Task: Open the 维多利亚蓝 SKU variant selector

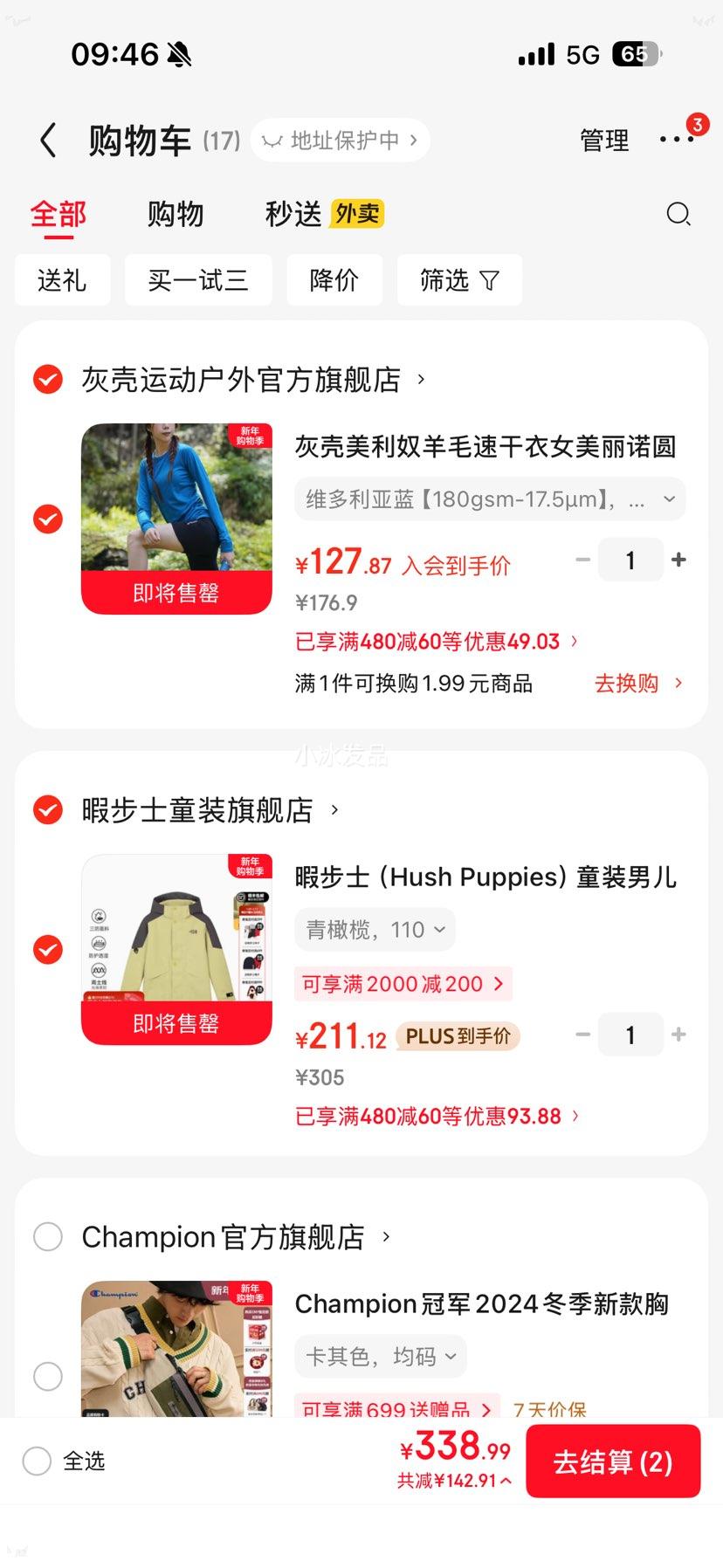Action: coord(487,499)
